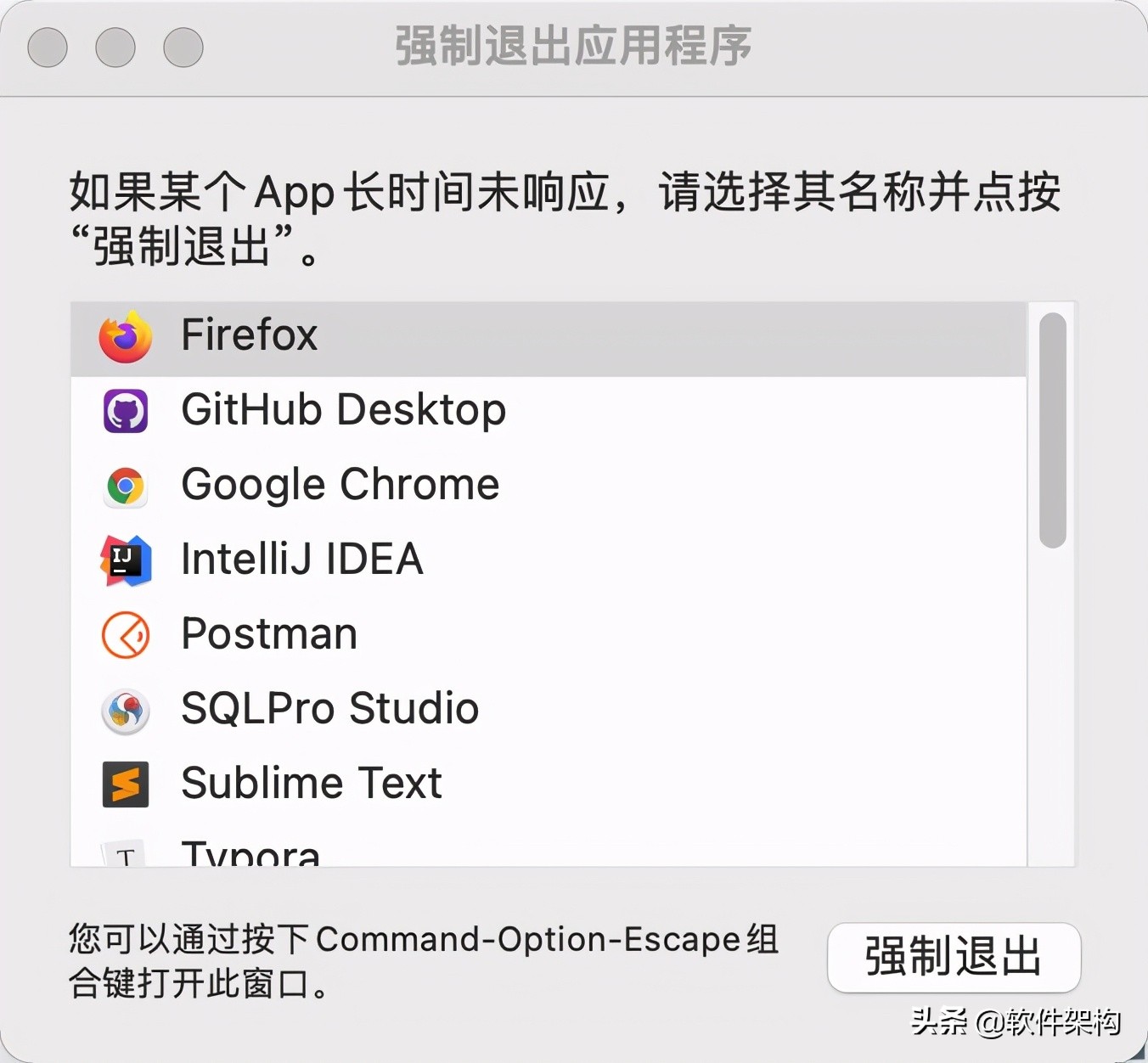
Task: Click the app list scrollbar
Action: point(1052,430)
